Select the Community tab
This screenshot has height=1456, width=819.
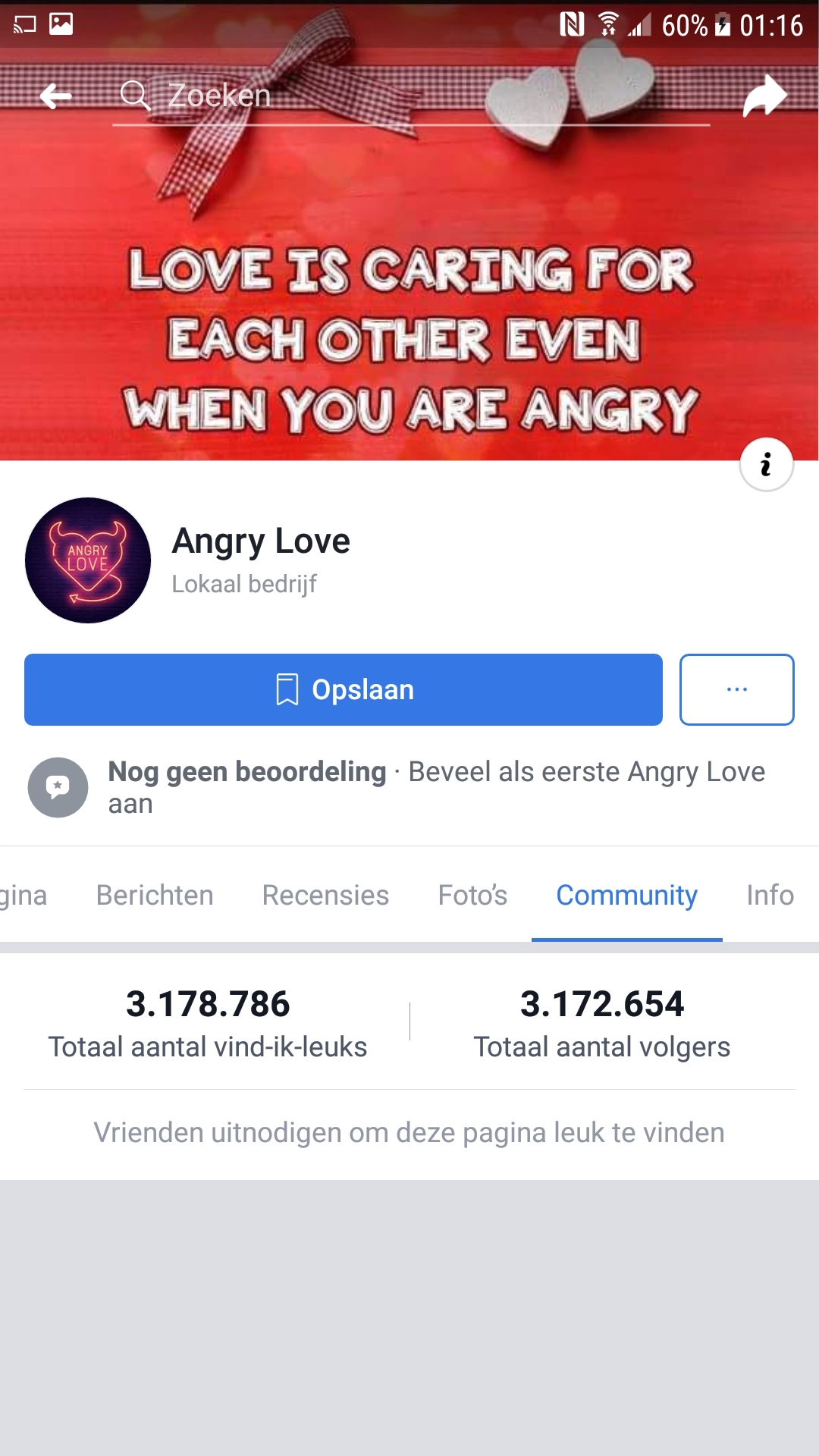click(x=626, y=896)
